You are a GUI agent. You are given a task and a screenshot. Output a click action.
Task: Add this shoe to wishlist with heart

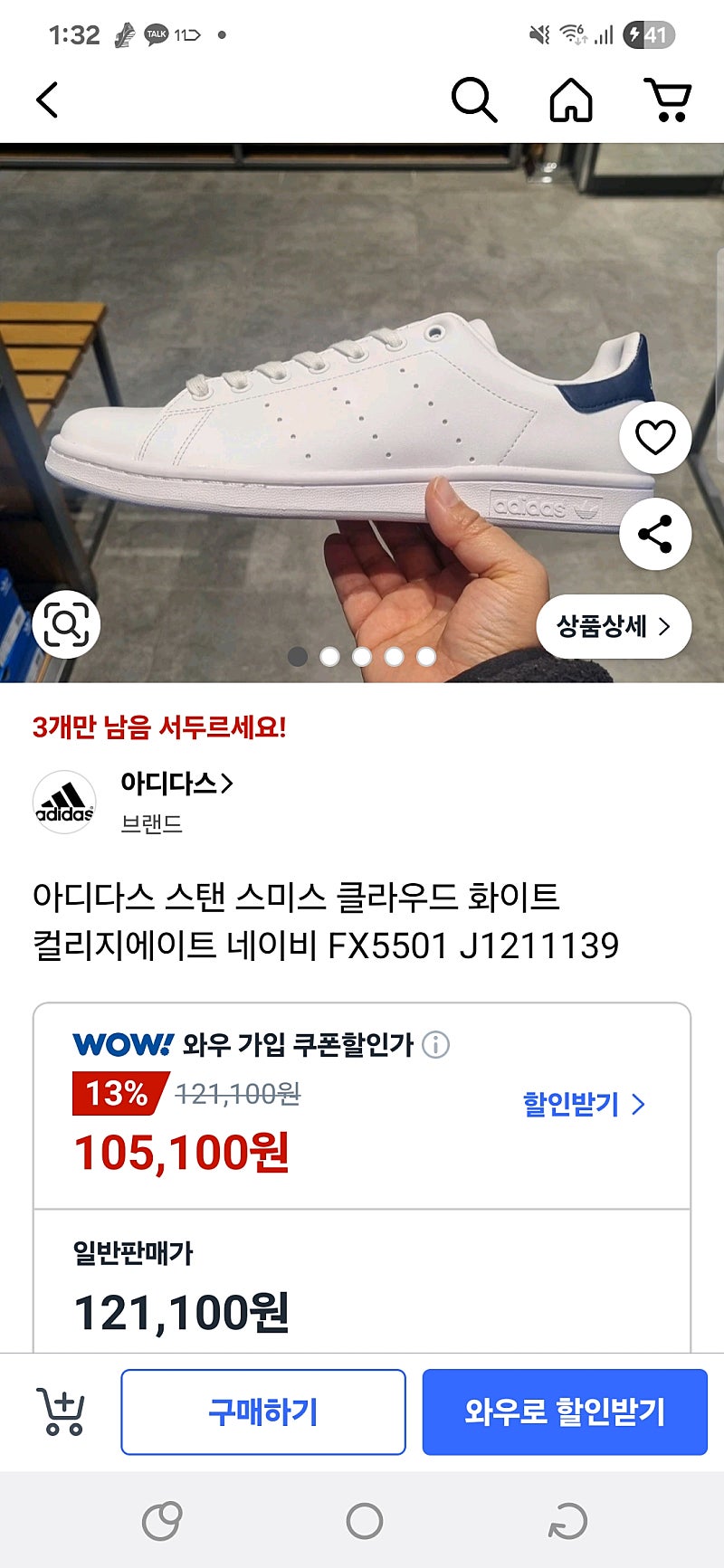(655, 438)
